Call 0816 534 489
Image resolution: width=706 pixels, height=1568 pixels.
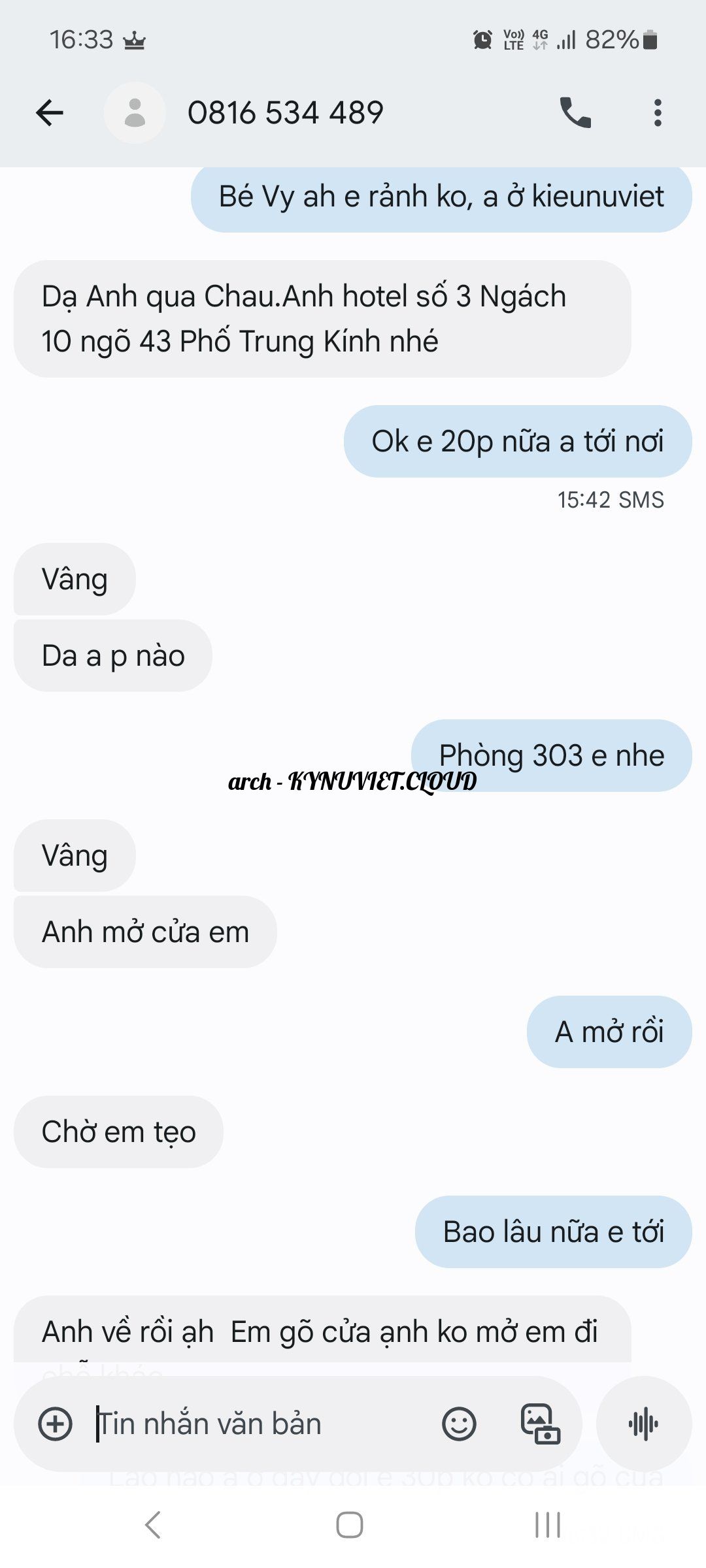(575, 112)
